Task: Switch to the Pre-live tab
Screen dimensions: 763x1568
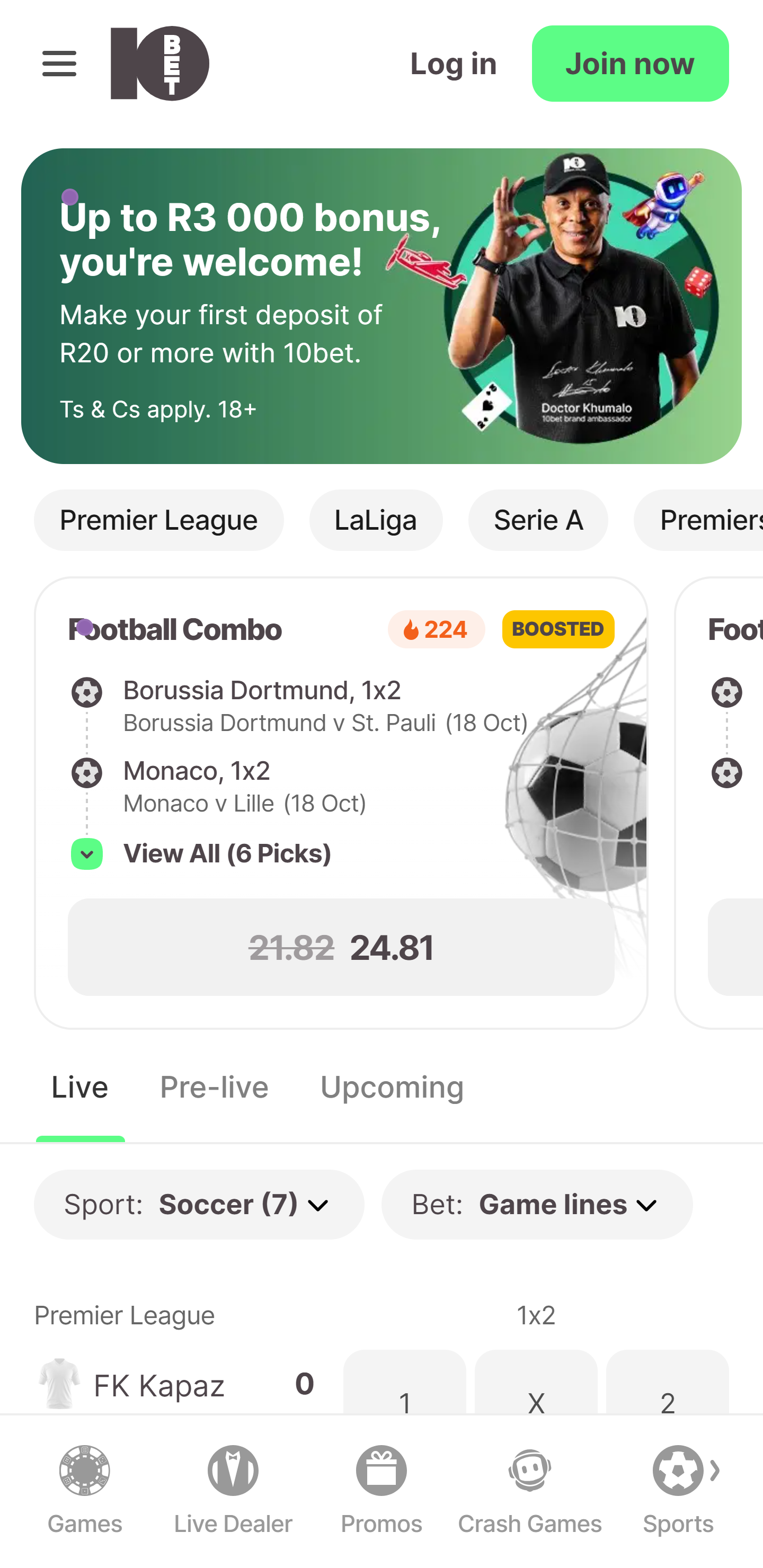Action: pos(214,1088)
